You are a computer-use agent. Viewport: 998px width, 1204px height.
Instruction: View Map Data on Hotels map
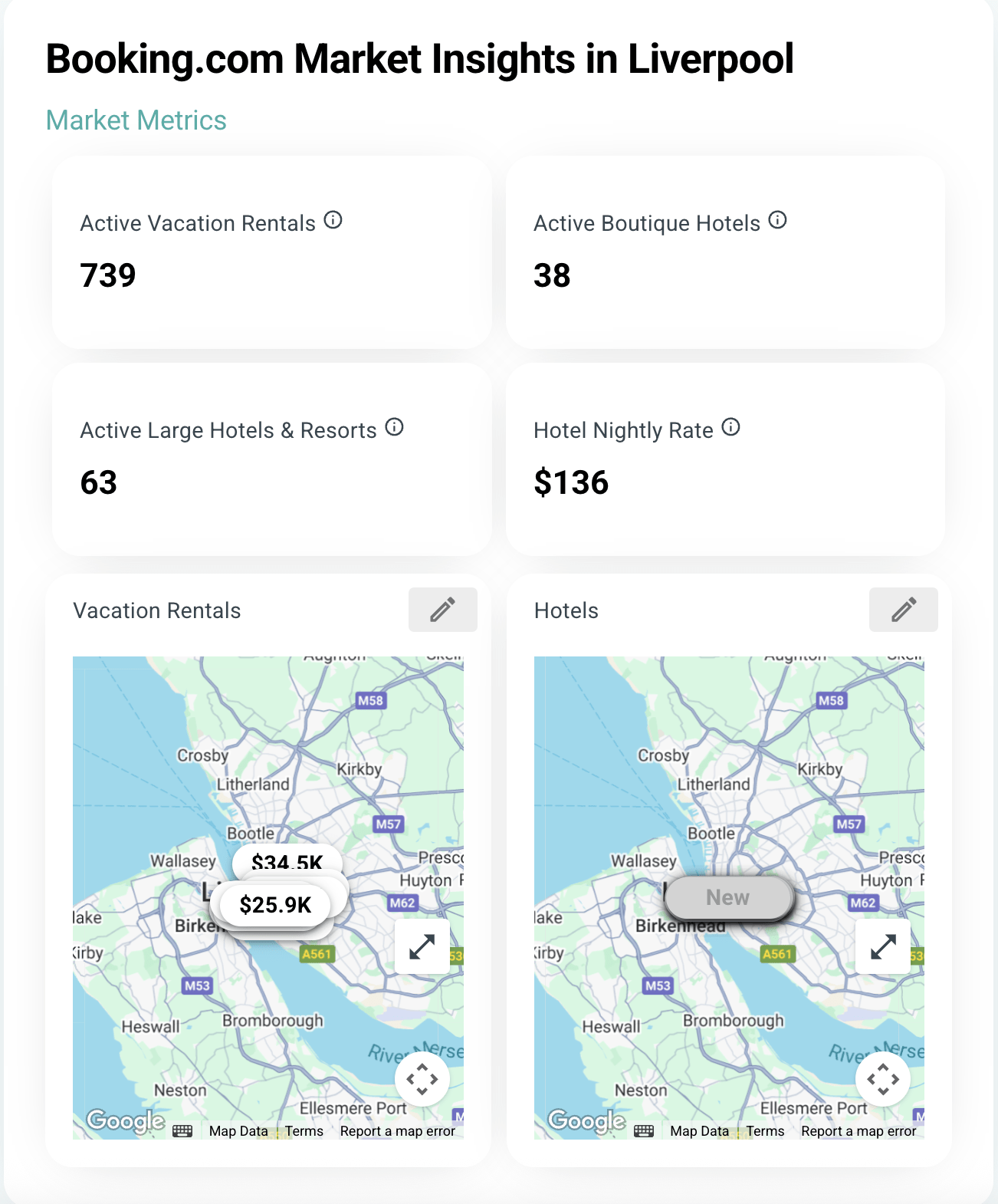699,1131
